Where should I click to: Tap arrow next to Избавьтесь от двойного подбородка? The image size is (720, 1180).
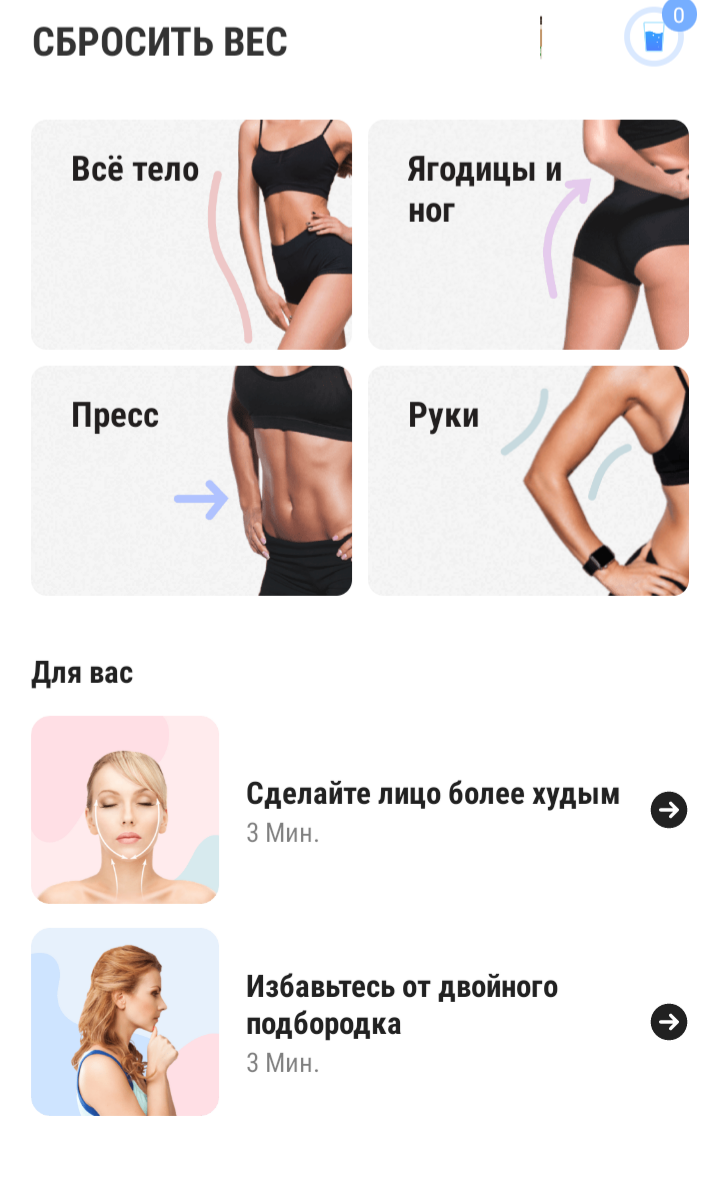tap(669, 1022)
